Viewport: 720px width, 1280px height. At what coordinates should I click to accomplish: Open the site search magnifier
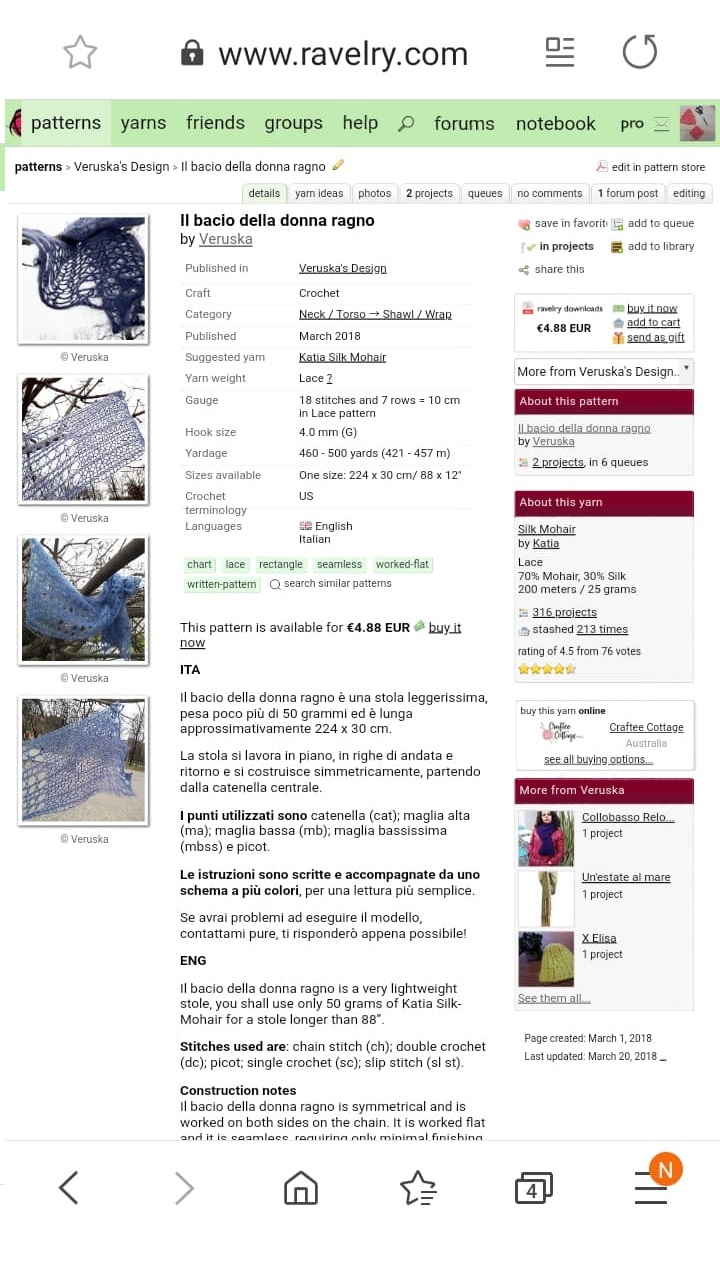(x=406, y=124)
